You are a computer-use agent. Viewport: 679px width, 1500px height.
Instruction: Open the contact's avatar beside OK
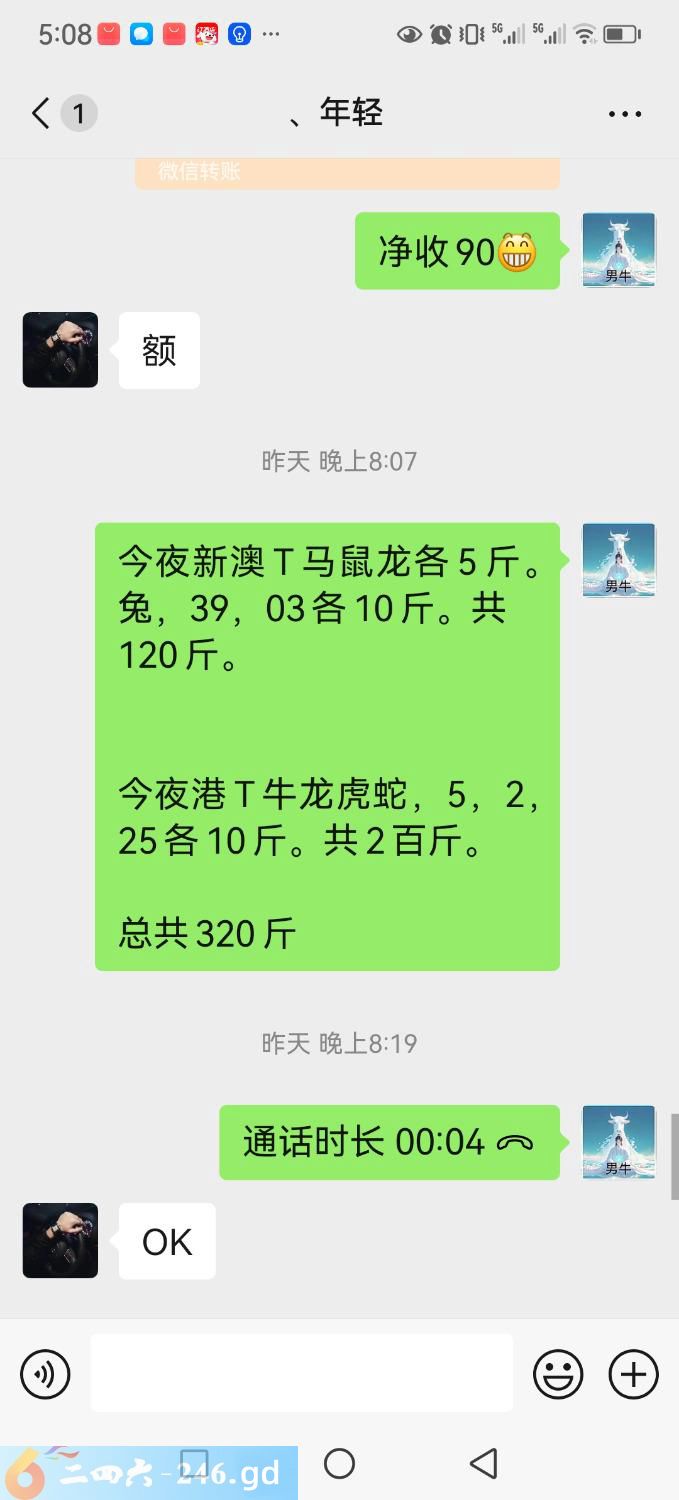click(x=60, y=1240)
